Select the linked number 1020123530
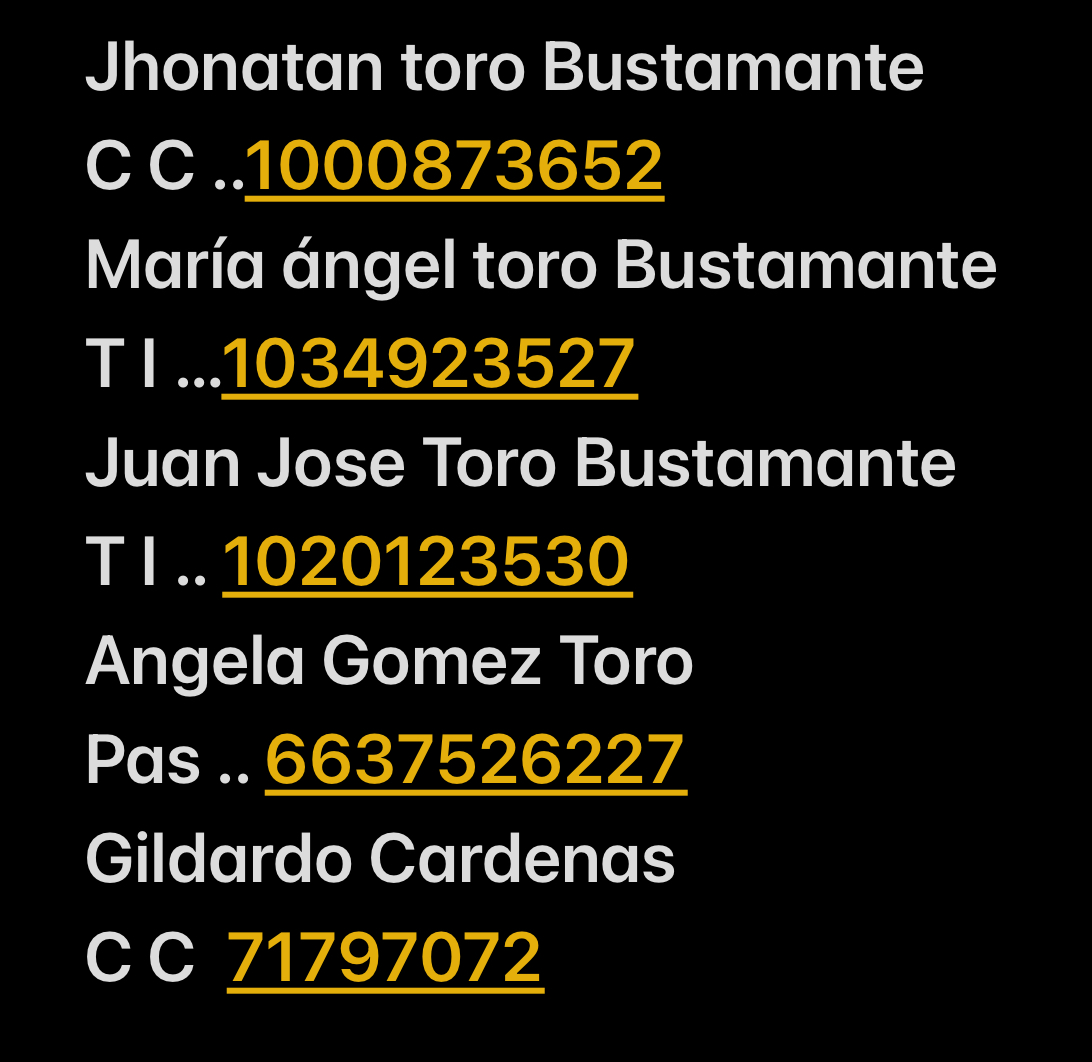1092x1062 pixels. (x=426, y=562)
